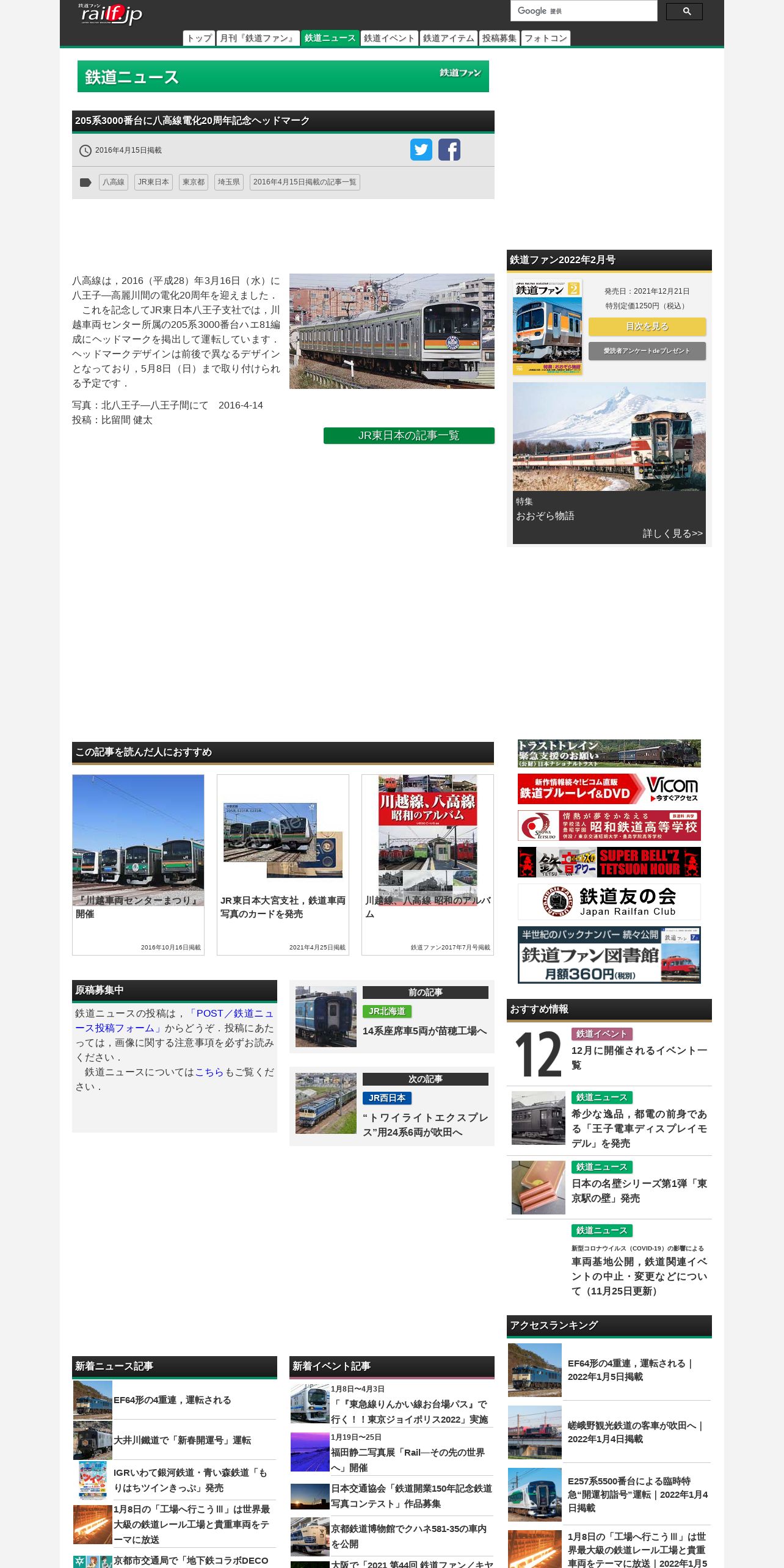Select the フォトコン tab

click(546, 38)
